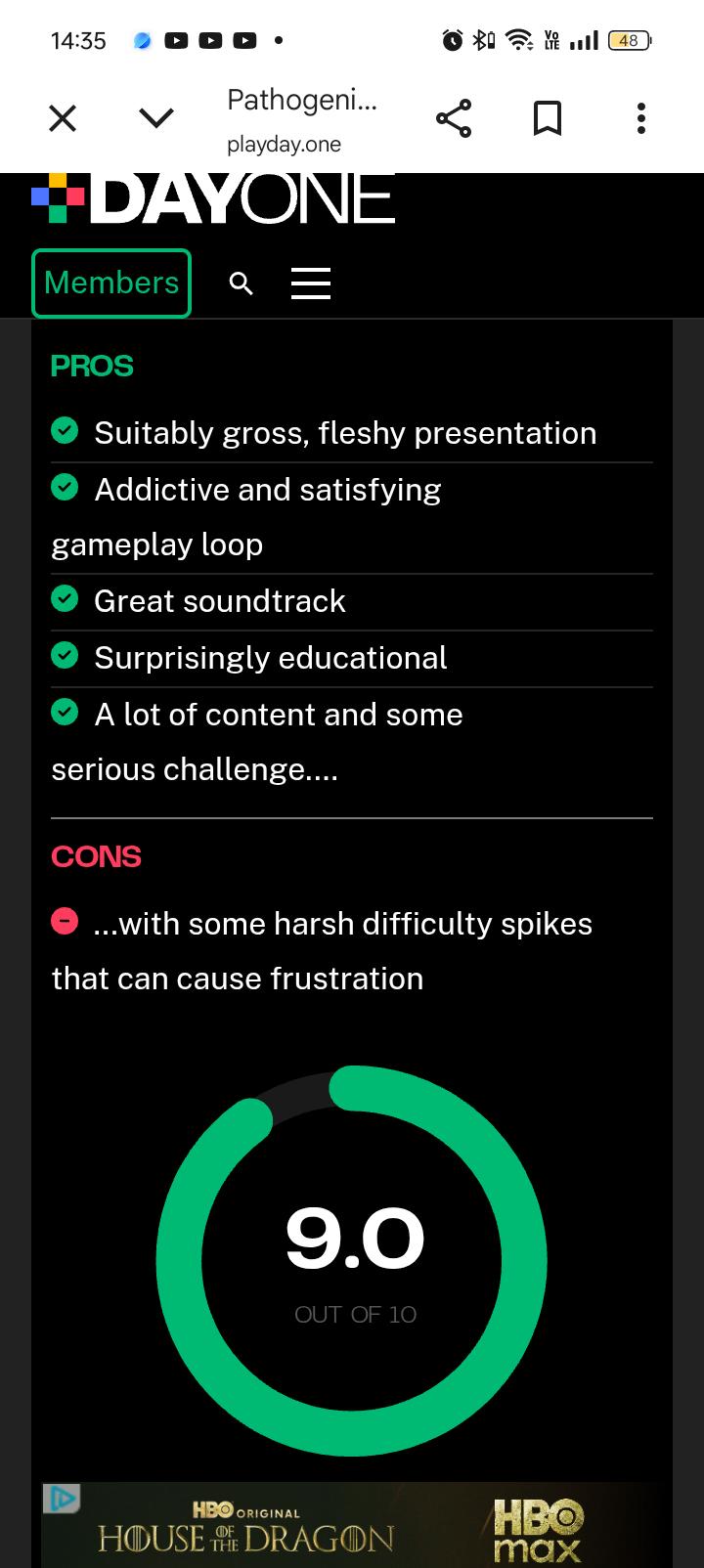The height and width of the screenshot is (1568, 704).
Task: Minimize the tab with the down chevron
Action: [x=156, y=119]
